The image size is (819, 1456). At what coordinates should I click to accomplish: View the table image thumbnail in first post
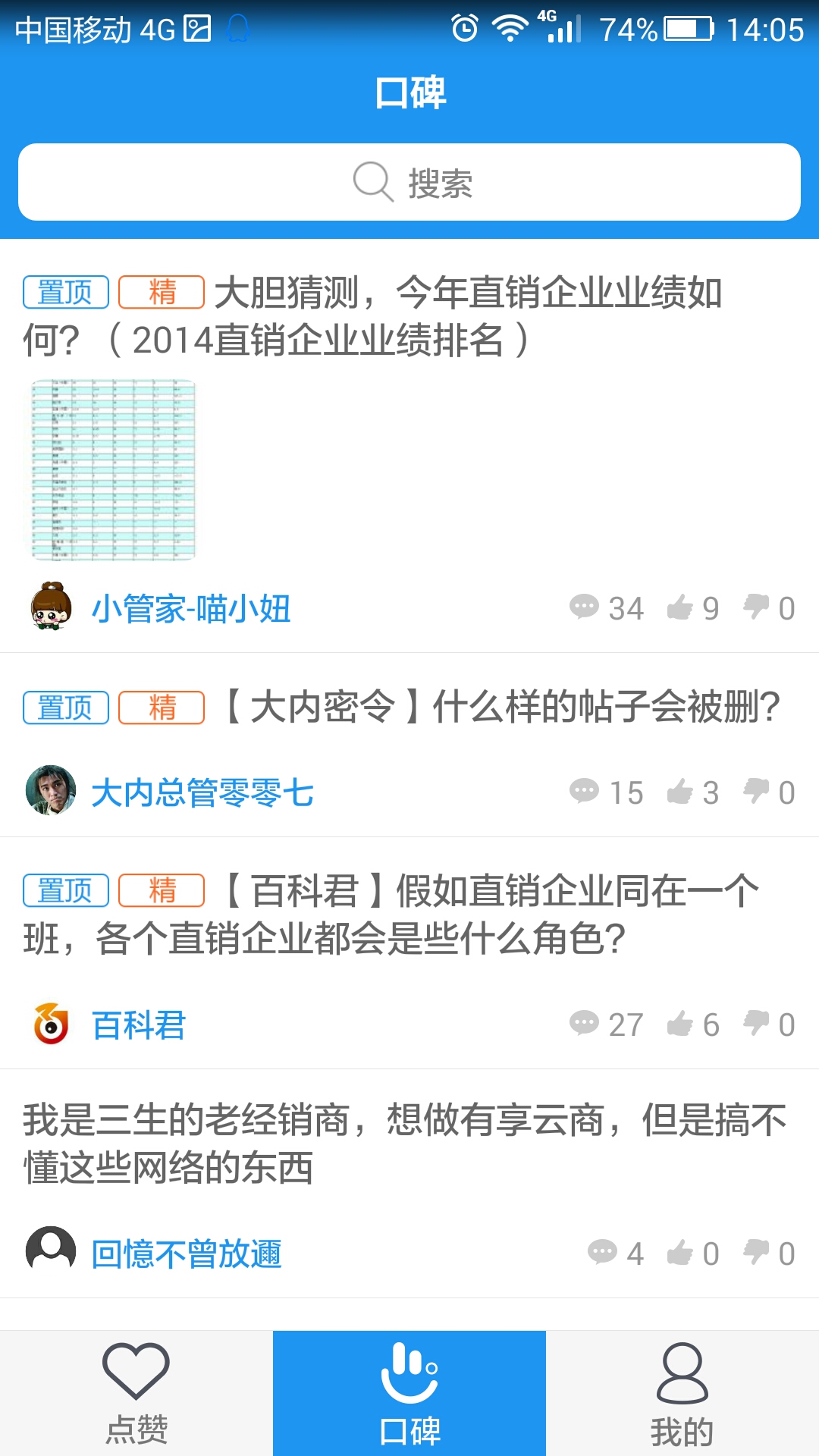114,469
